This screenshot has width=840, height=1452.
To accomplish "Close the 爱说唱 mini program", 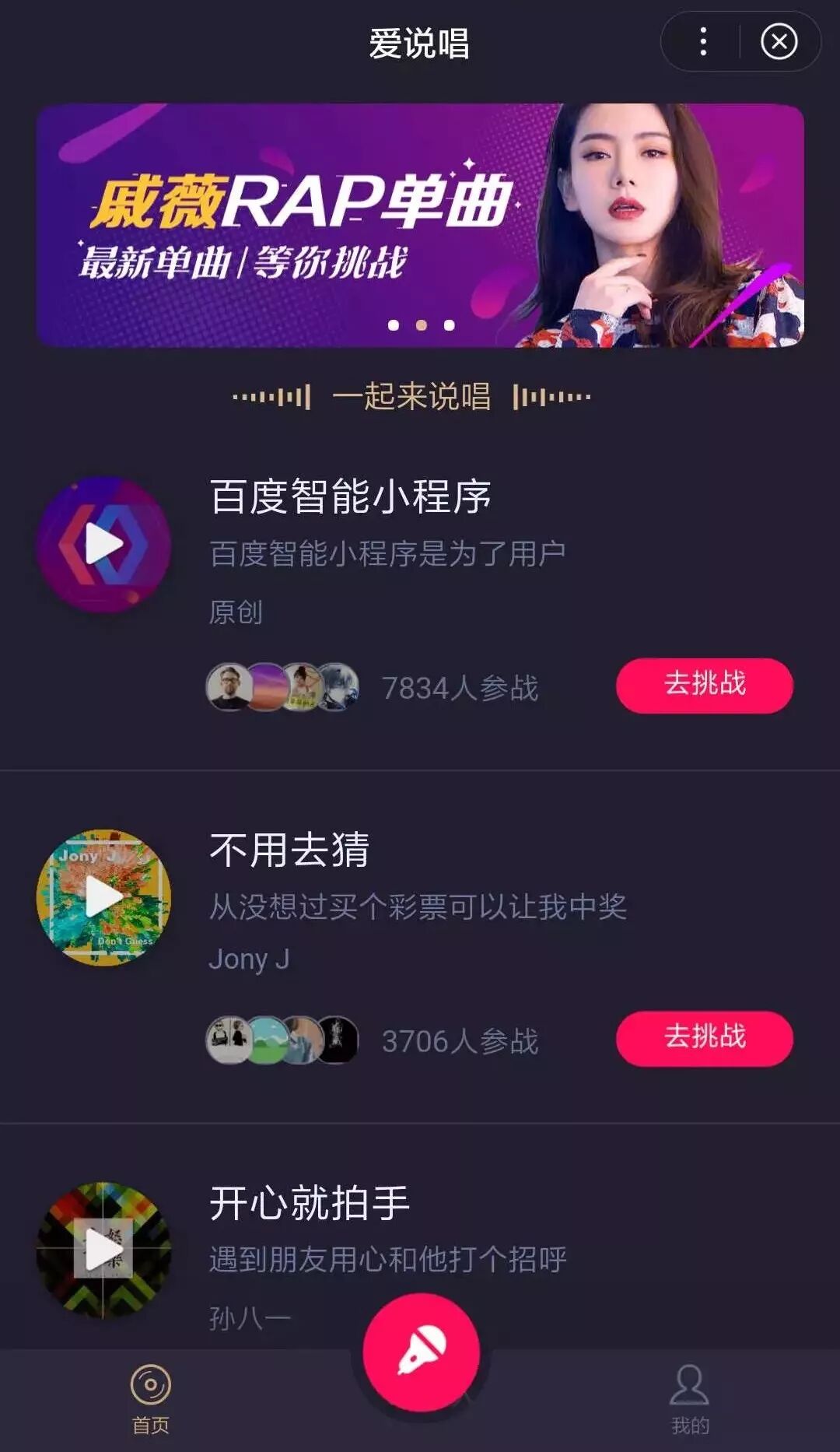I will 779,42.
